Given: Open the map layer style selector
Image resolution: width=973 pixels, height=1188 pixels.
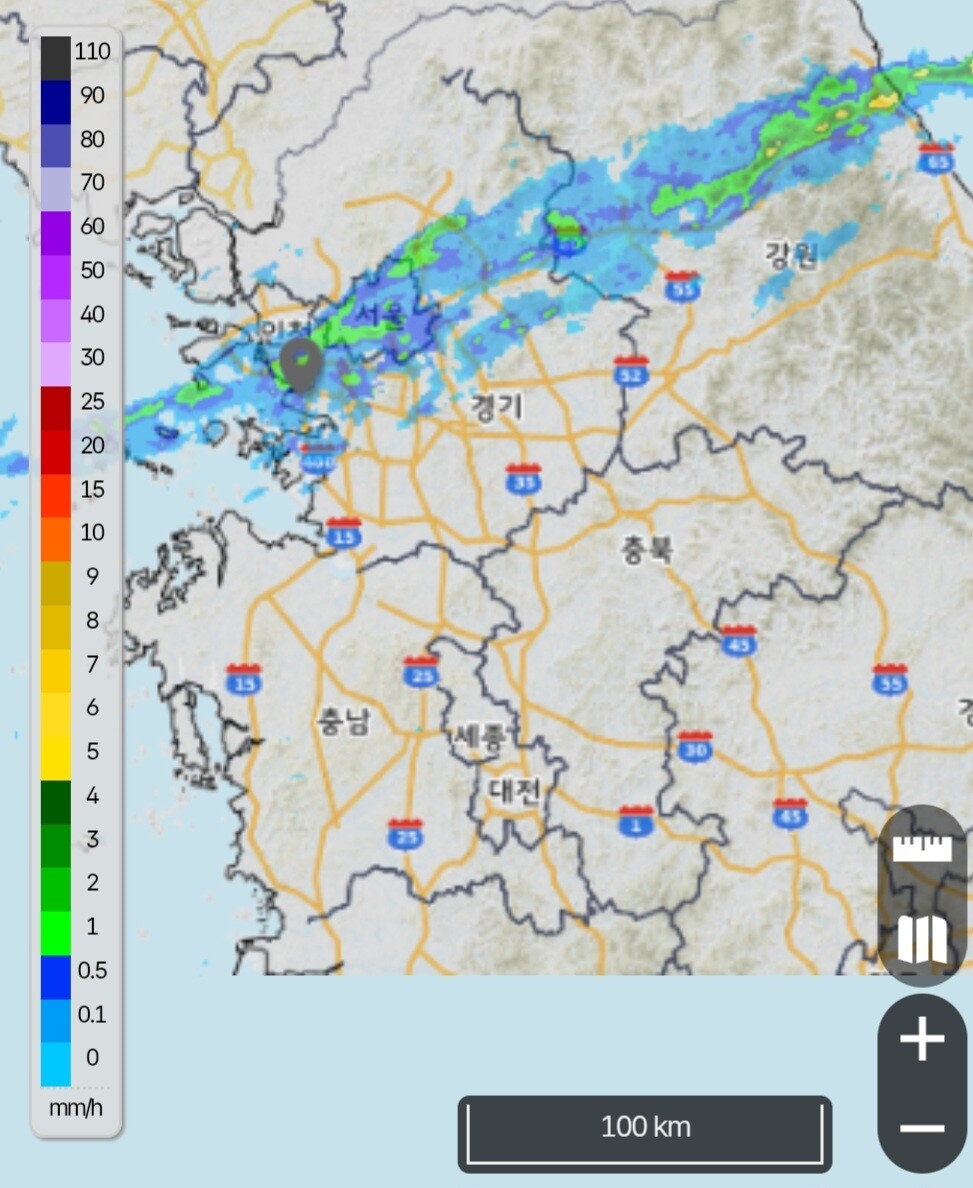Looking at the screenshot, I should (921, 939).
